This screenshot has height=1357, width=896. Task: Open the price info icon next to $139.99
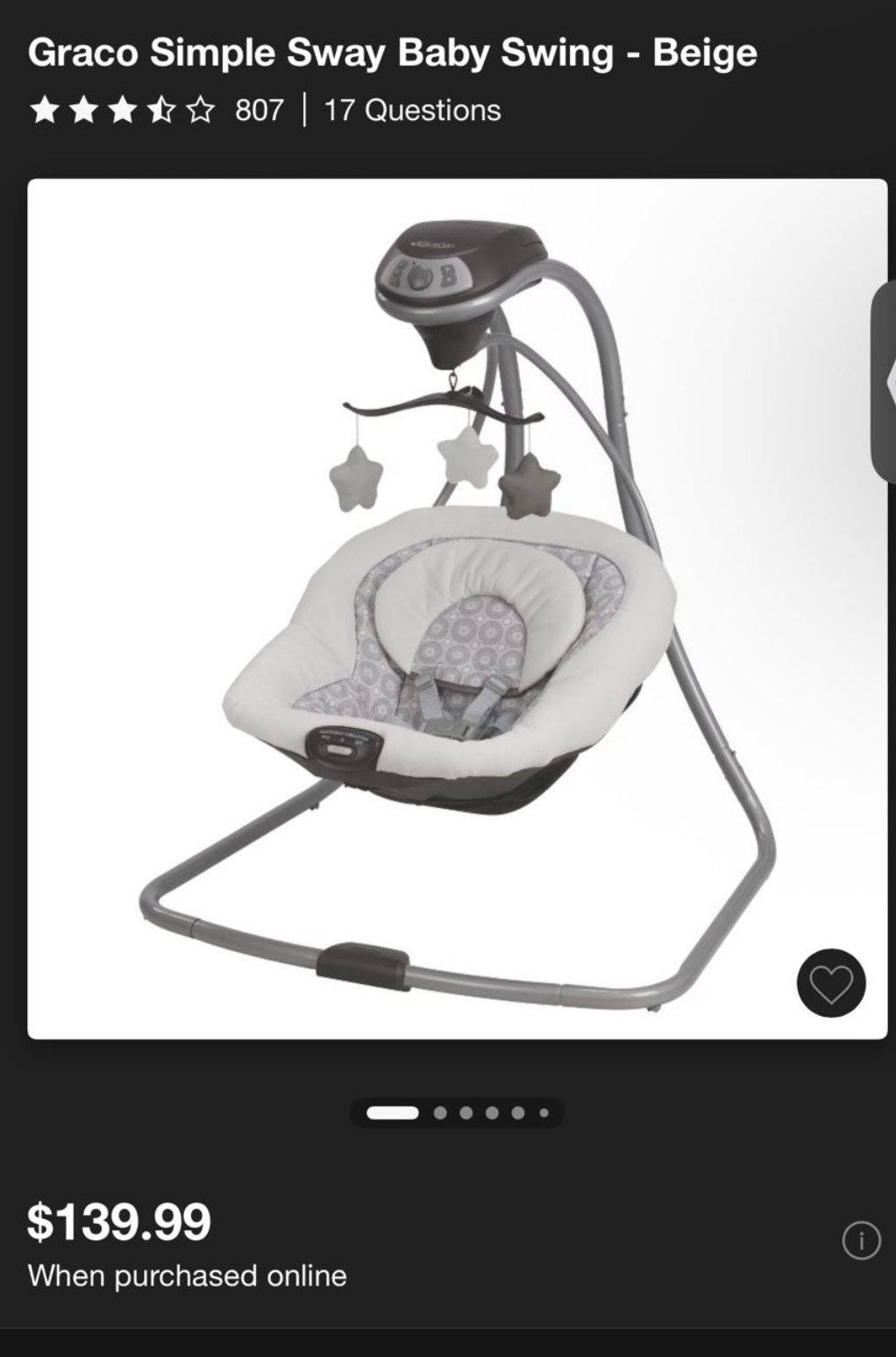[x=863, y=1239]
